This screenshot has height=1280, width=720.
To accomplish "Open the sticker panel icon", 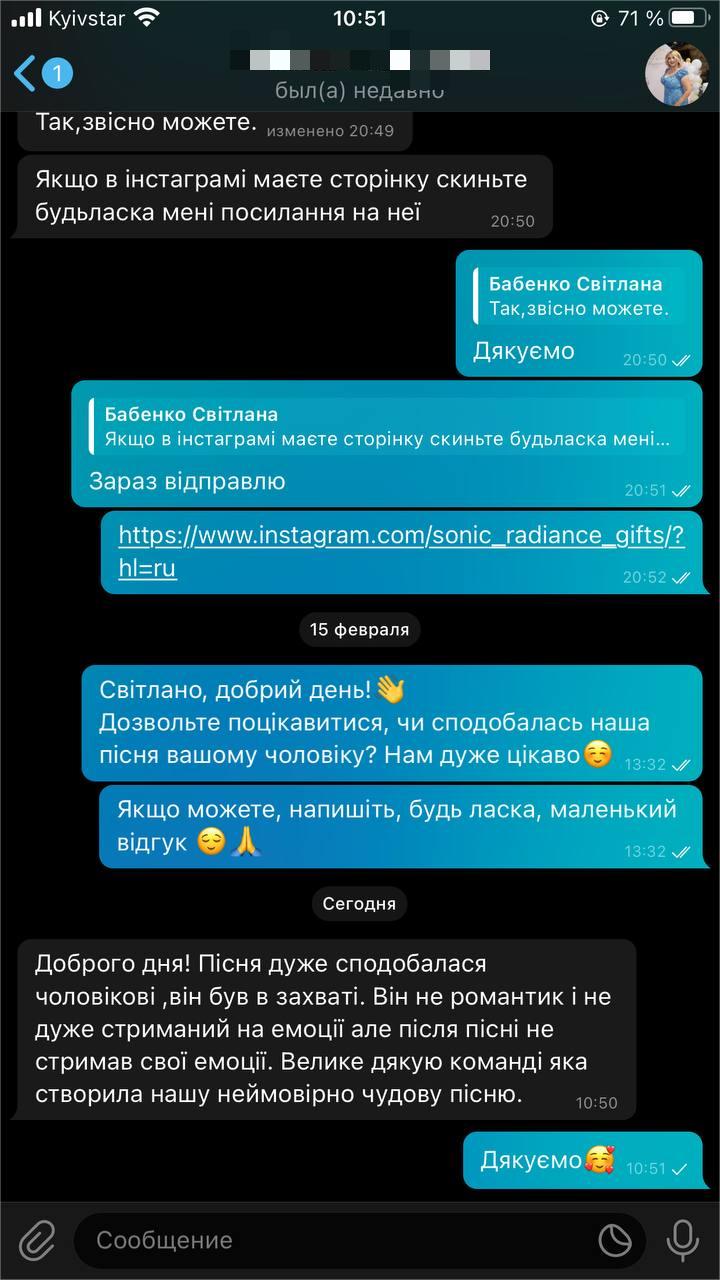I will coord(615,1240).
